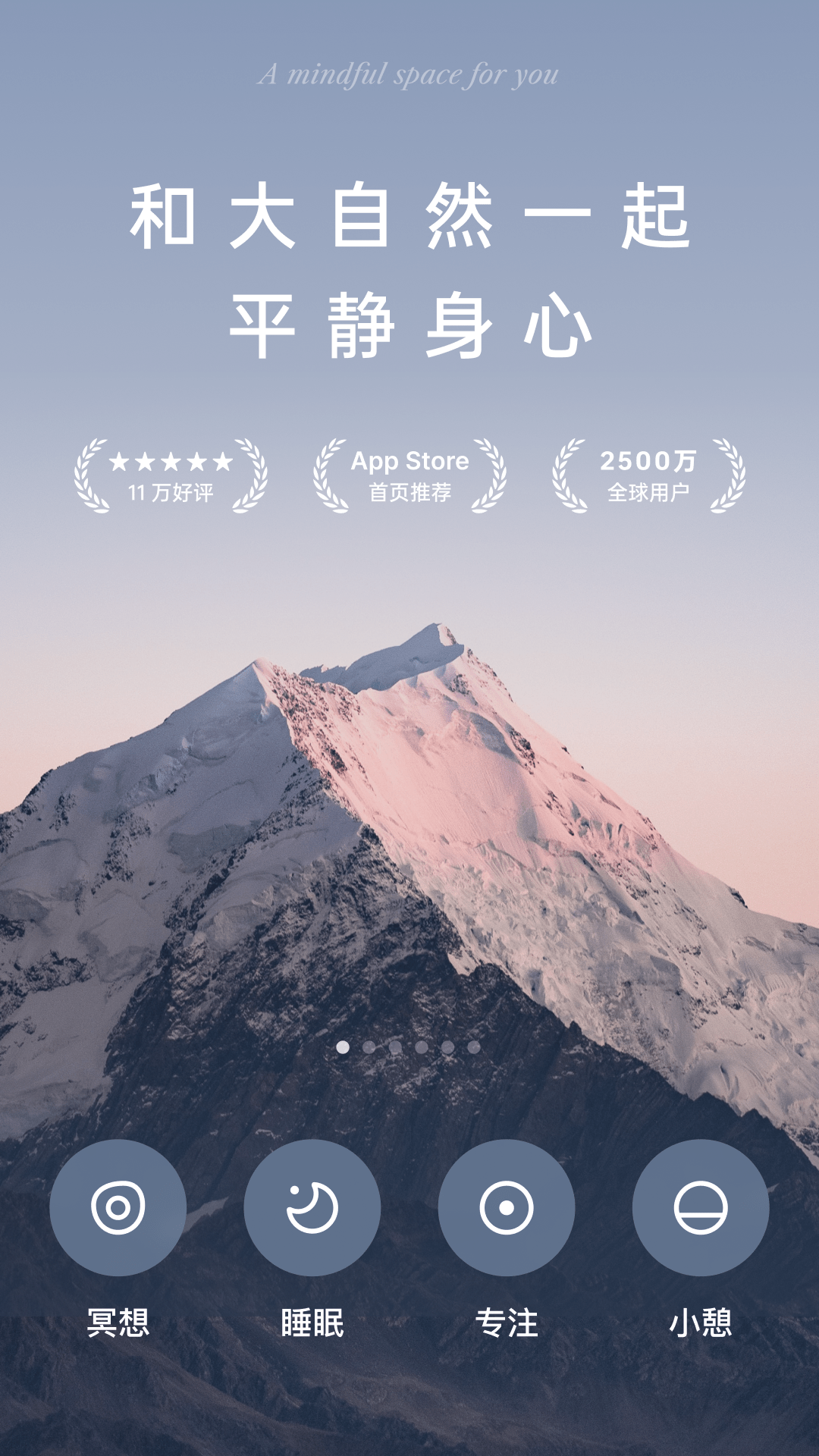Screen dimensions: 819x1456
Task: Select the third carousel indicator dot
Action: 394,1046
